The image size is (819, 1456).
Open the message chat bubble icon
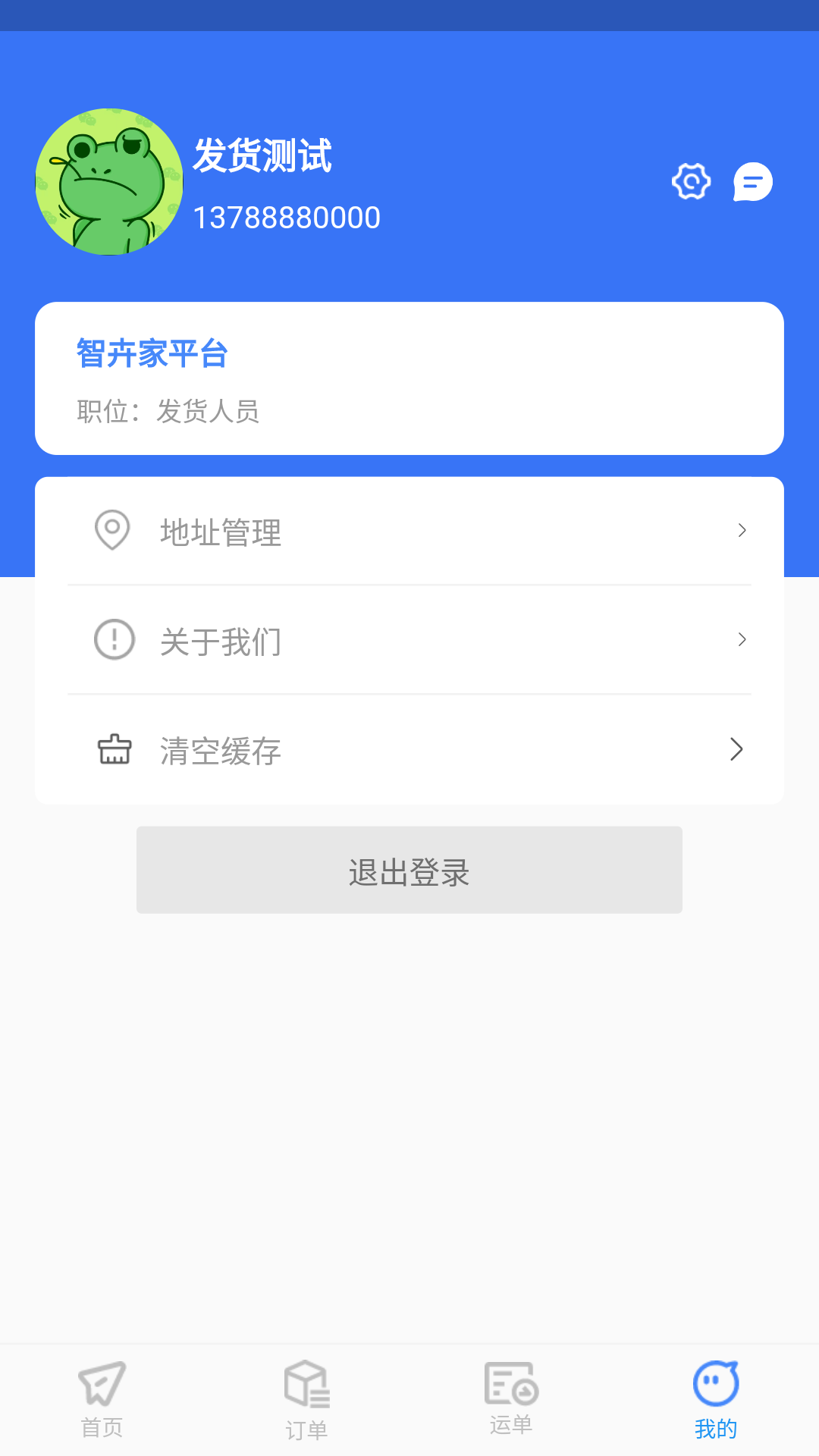point(753,180)
